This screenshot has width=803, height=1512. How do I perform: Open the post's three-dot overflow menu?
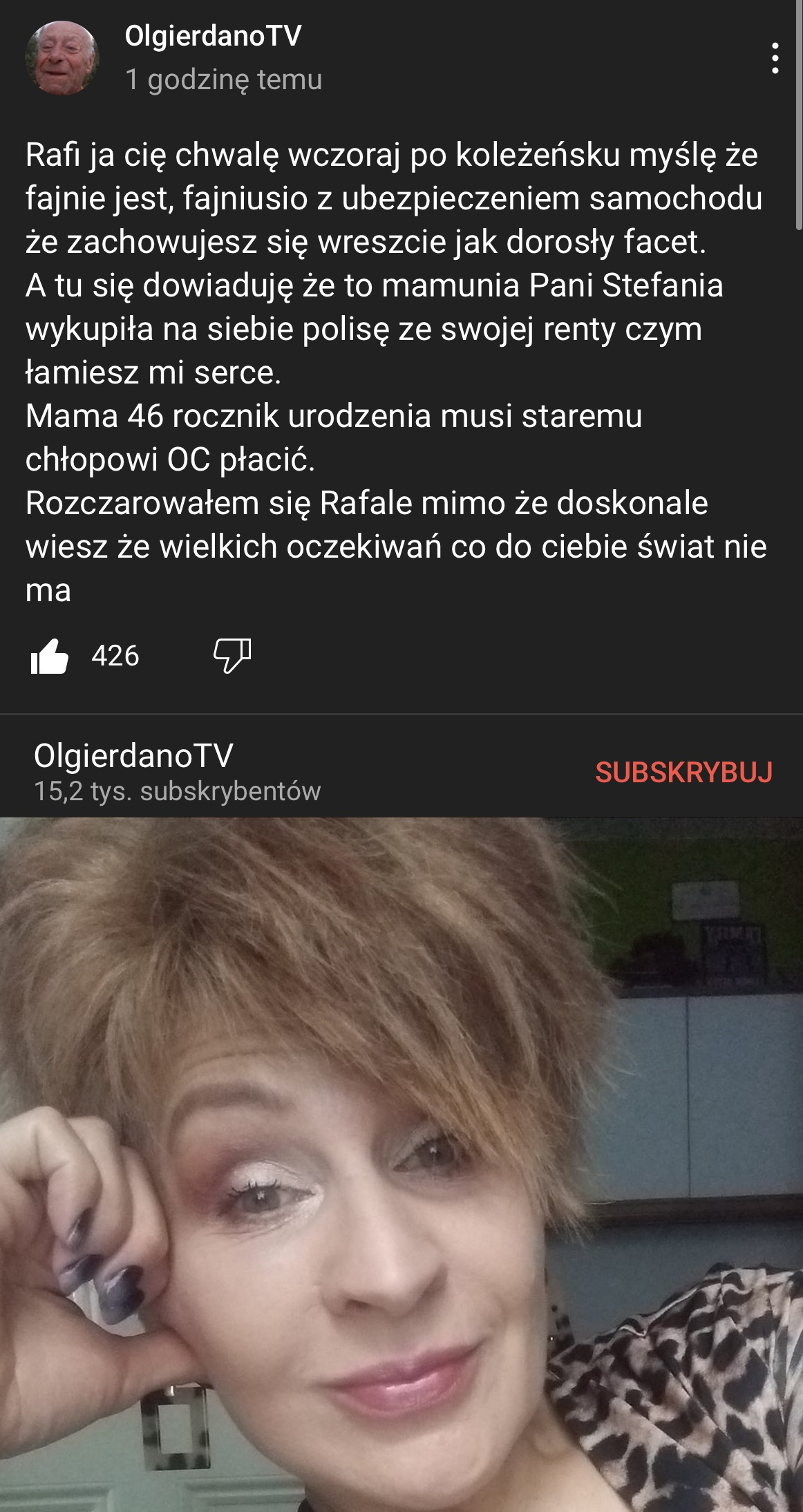(775, 58)
